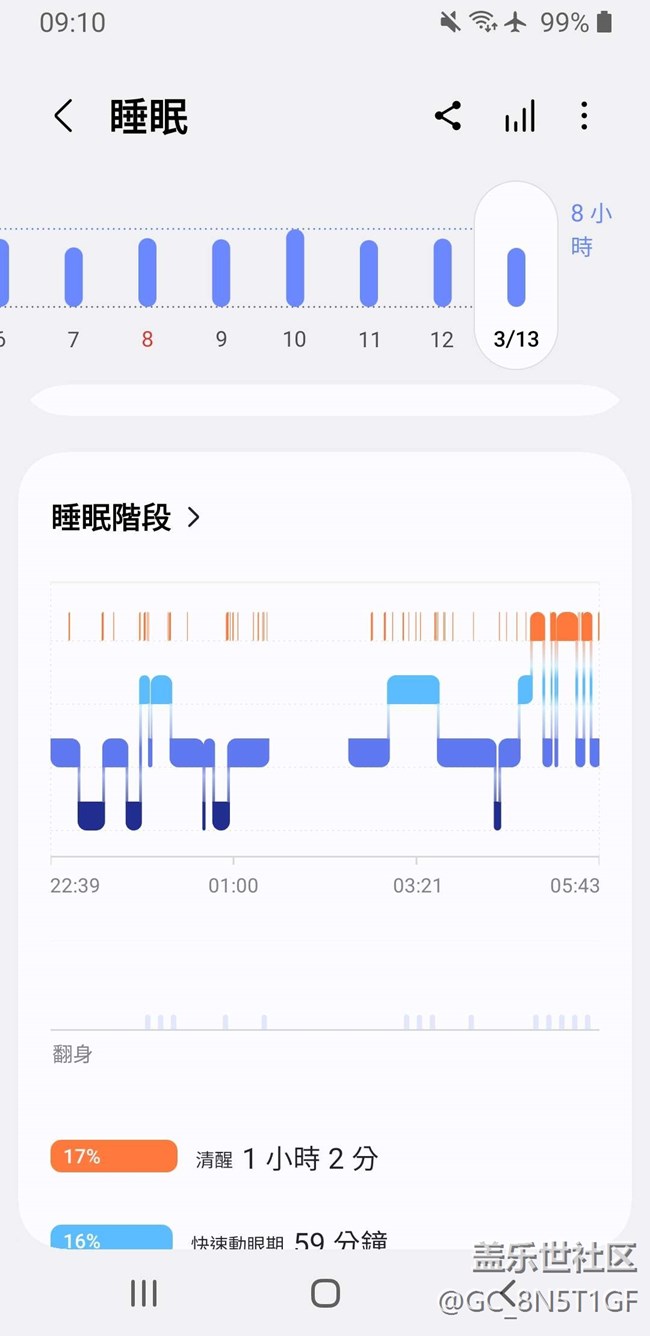
Task: Open the overflow menu
Action: (584, 116)
